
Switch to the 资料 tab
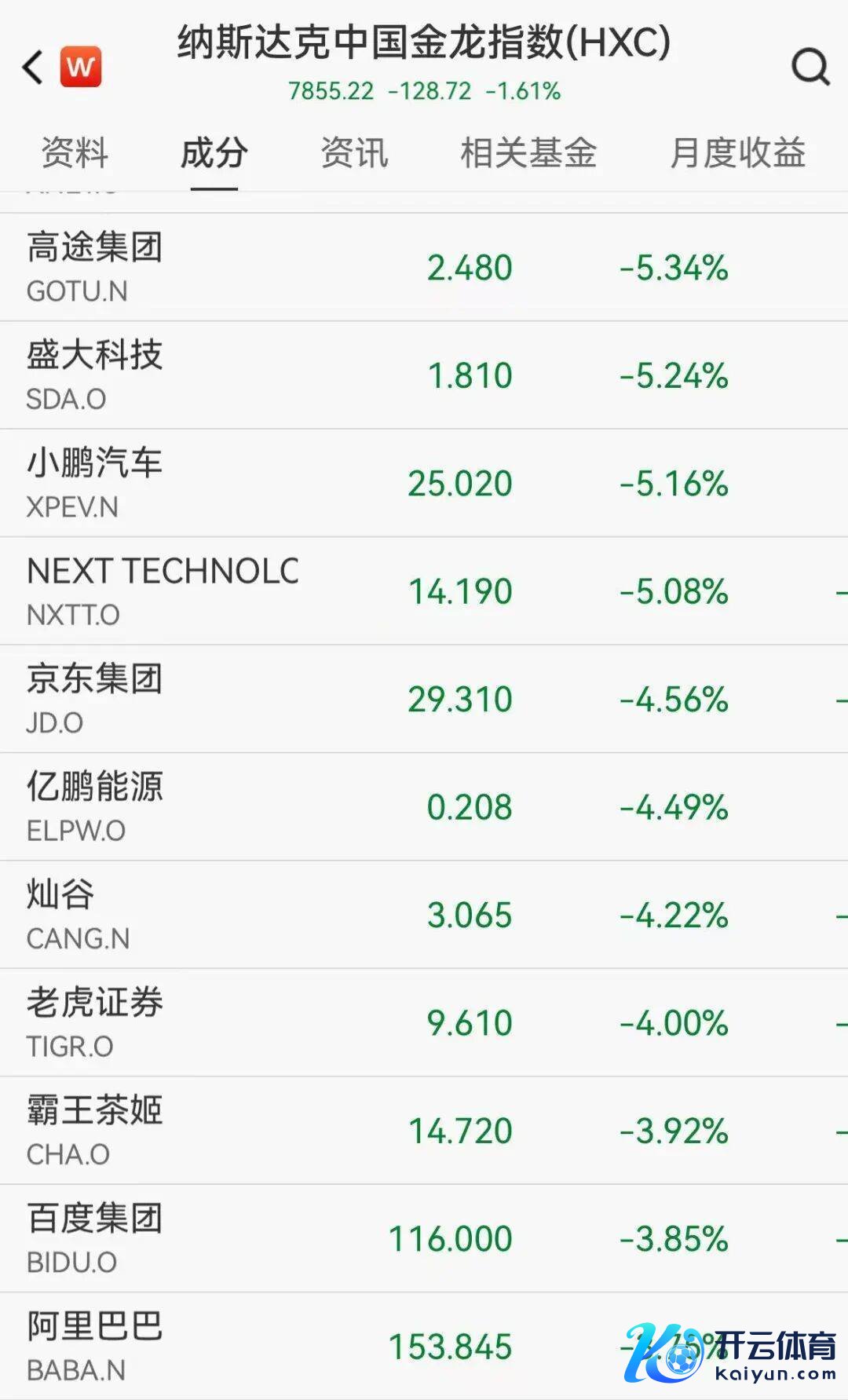[75, 152]
